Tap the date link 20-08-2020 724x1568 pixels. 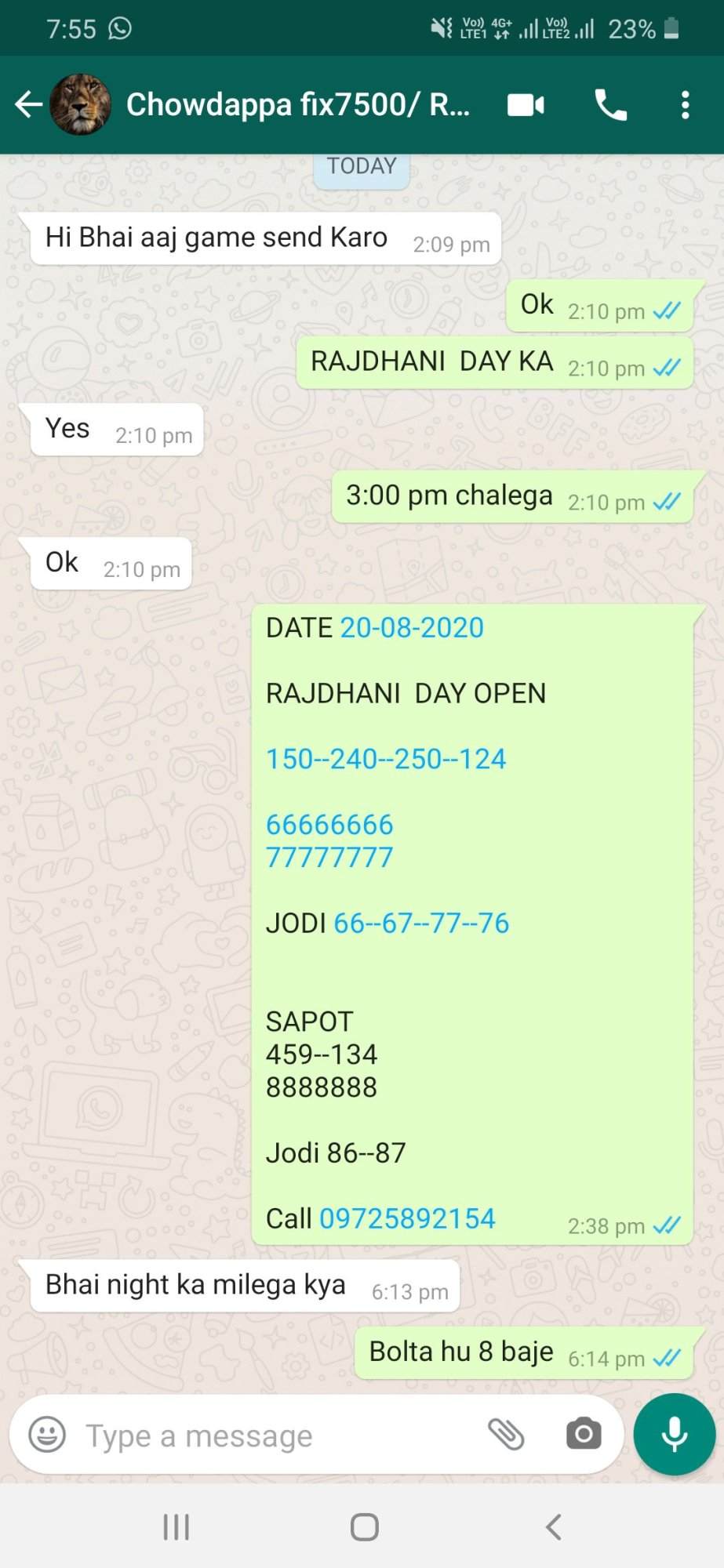(x=412, y=628)
